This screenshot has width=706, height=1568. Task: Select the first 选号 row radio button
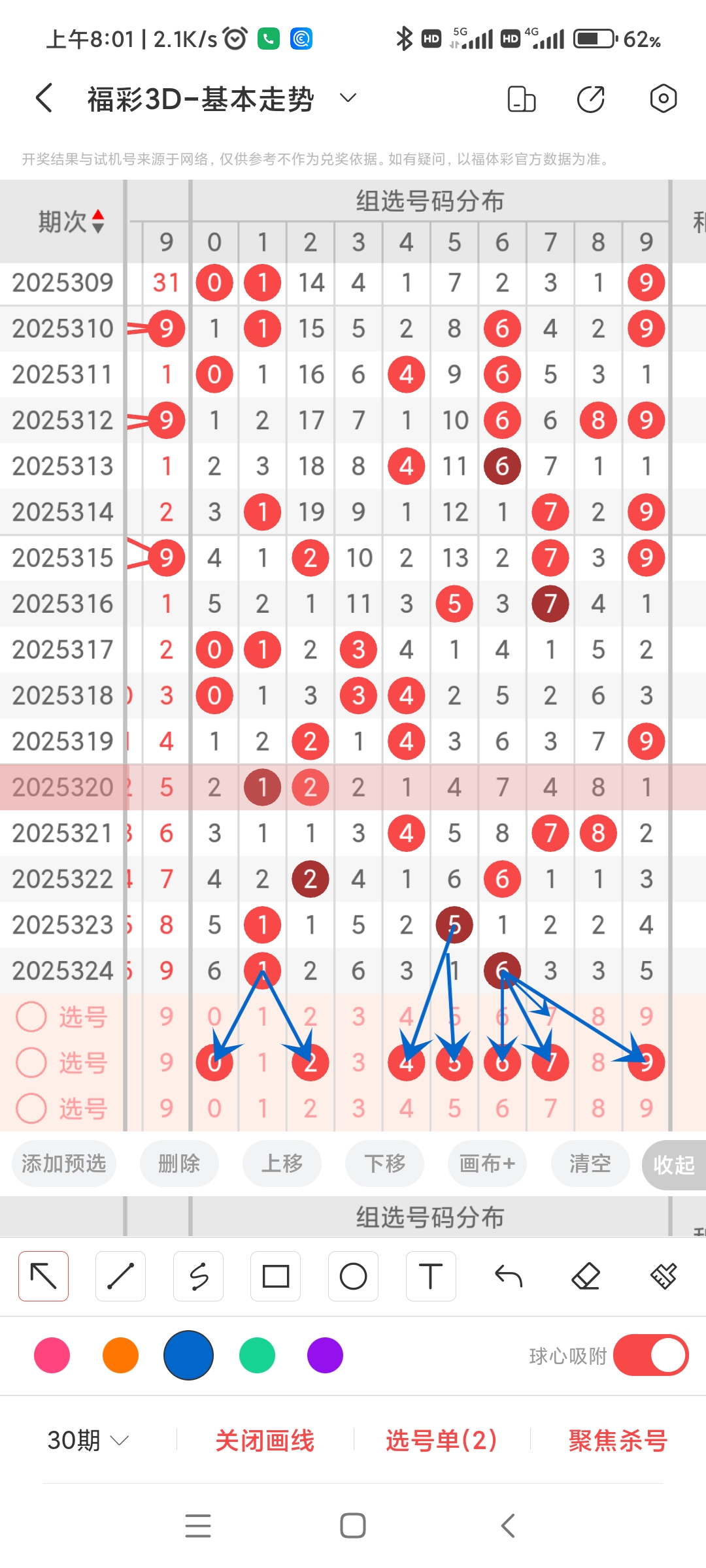(x=31, y=1017)
